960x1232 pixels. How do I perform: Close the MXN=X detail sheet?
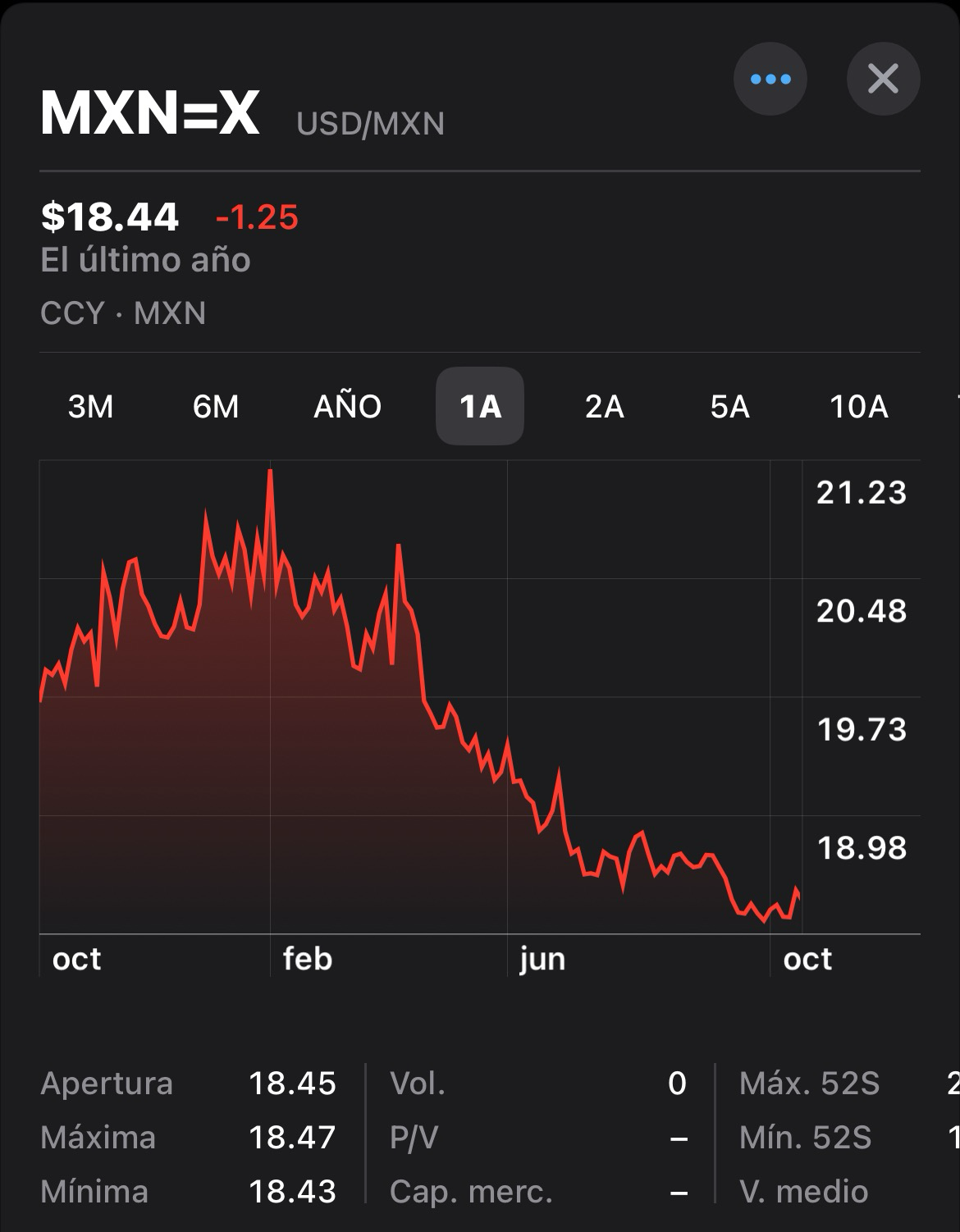tap(883, 80)
